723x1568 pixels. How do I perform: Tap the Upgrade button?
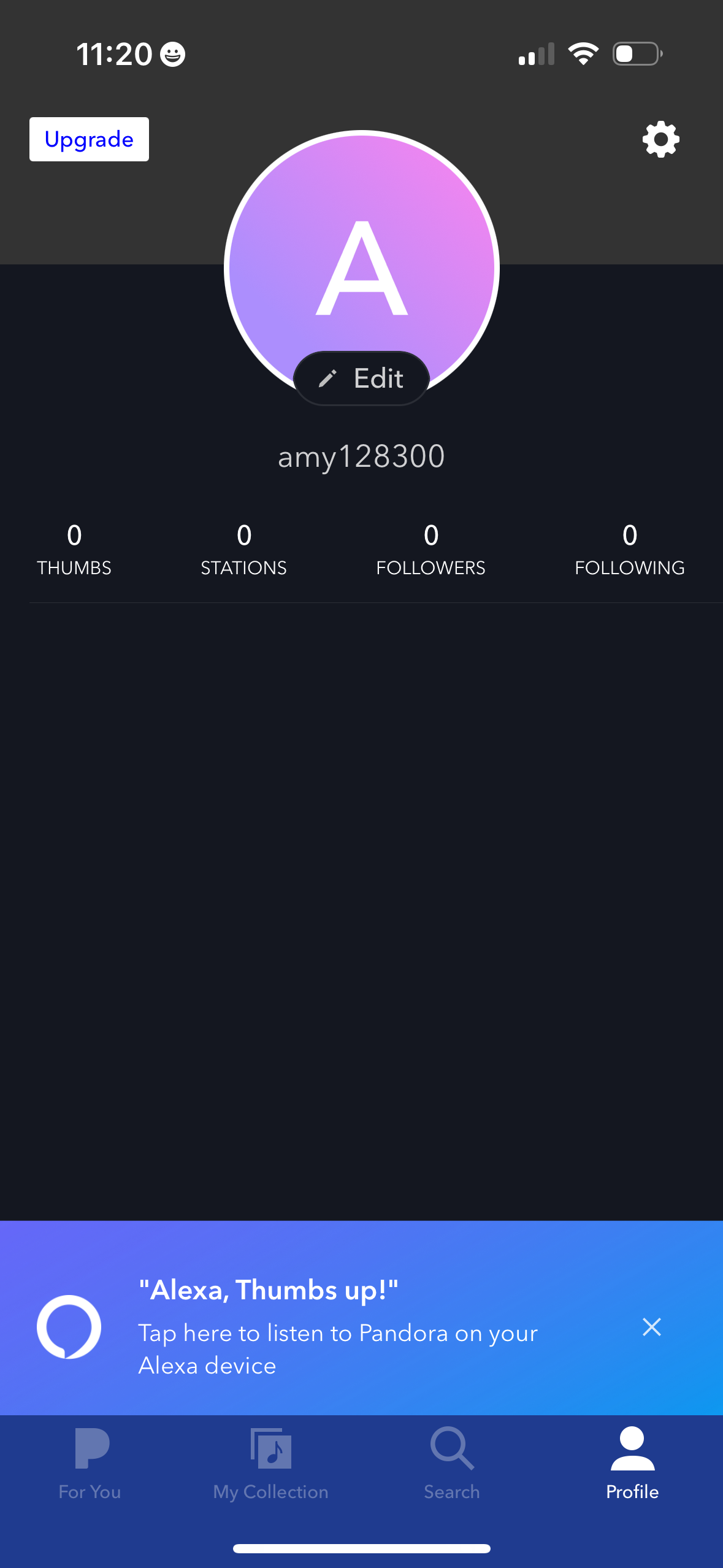[89, 139]
